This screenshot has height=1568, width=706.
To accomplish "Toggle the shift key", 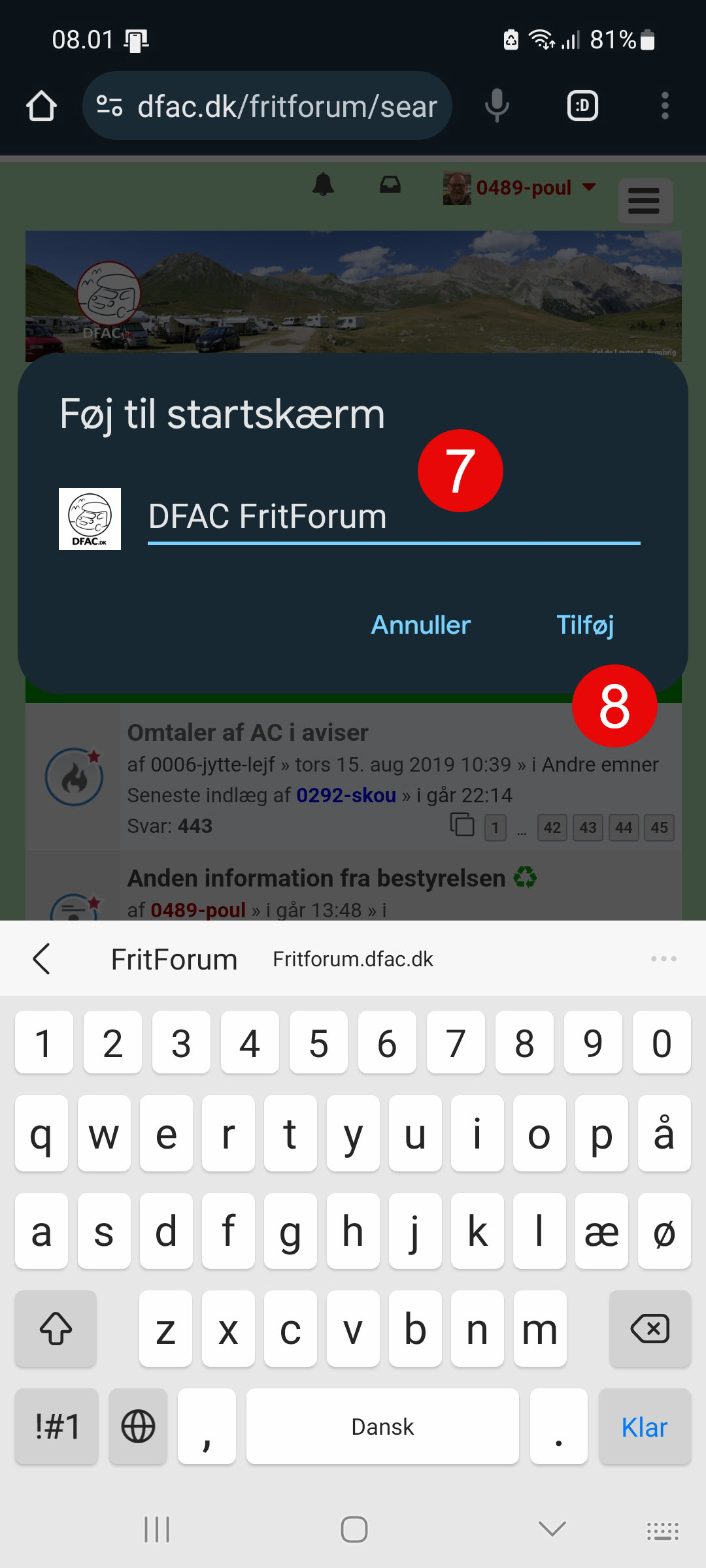I will [56, 1328].
